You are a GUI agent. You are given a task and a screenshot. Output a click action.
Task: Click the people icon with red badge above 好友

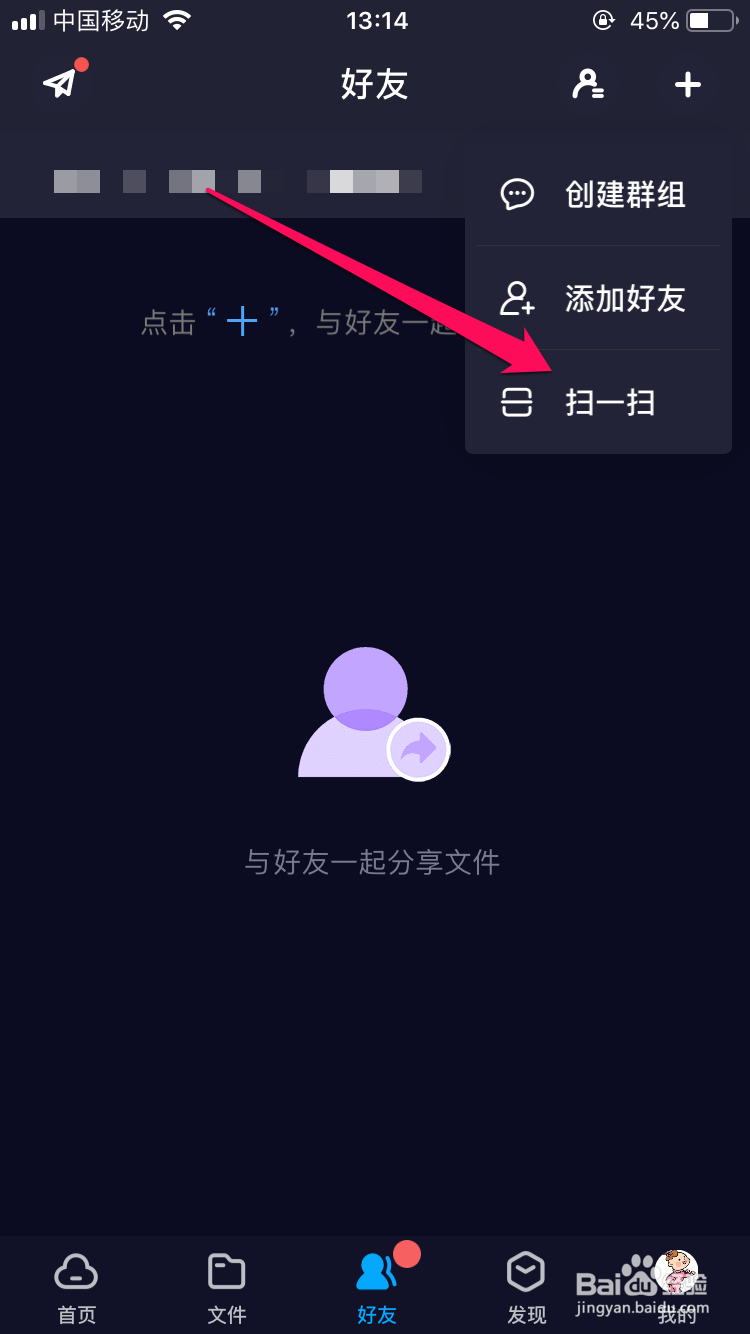point(375,1269)
